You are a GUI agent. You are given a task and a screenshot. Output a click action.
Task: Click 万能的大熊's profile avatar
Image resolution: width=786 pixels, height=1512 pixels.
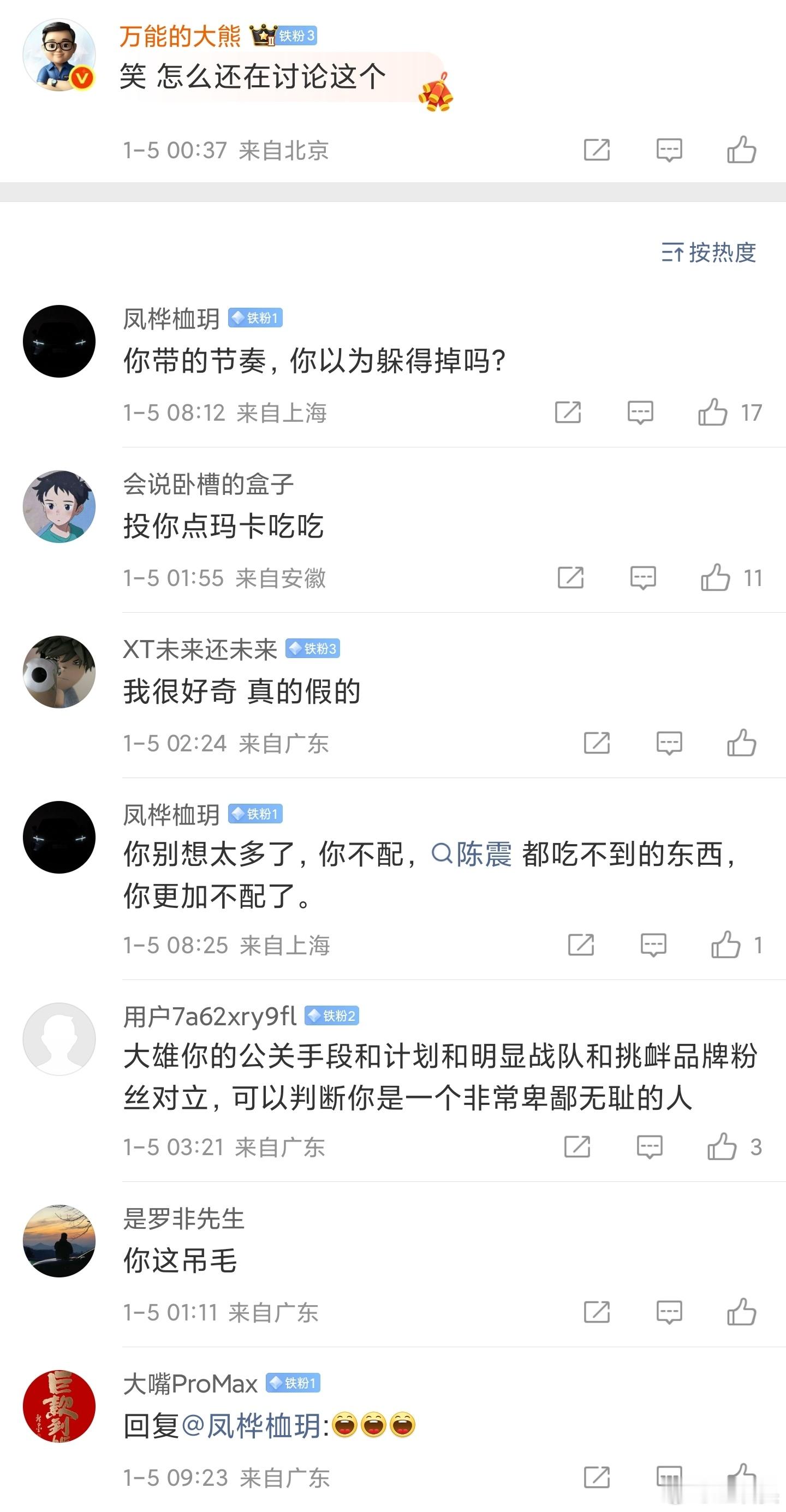pyautogui.click(x=58, y=53)
